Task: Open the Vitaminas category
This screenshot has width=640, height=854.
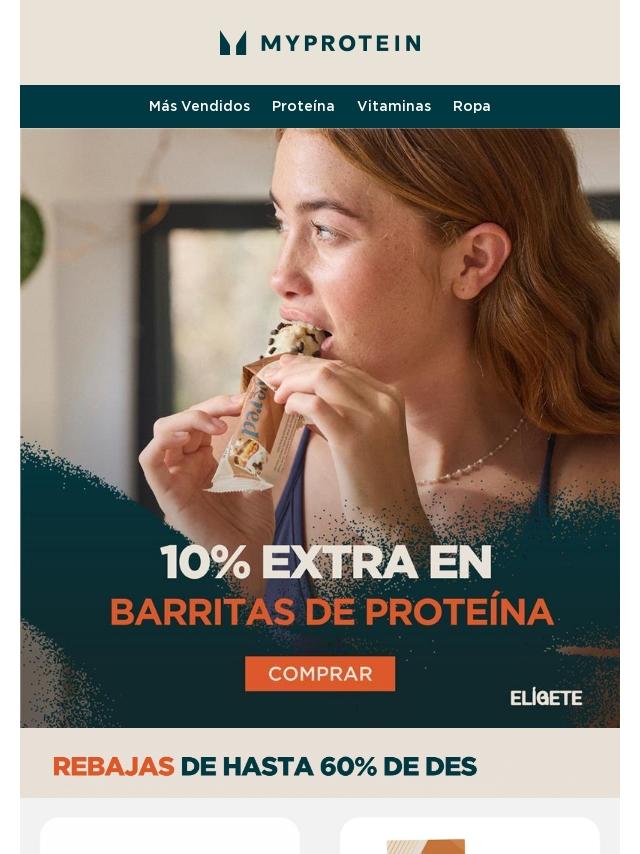Action: [x=394, y=106]
